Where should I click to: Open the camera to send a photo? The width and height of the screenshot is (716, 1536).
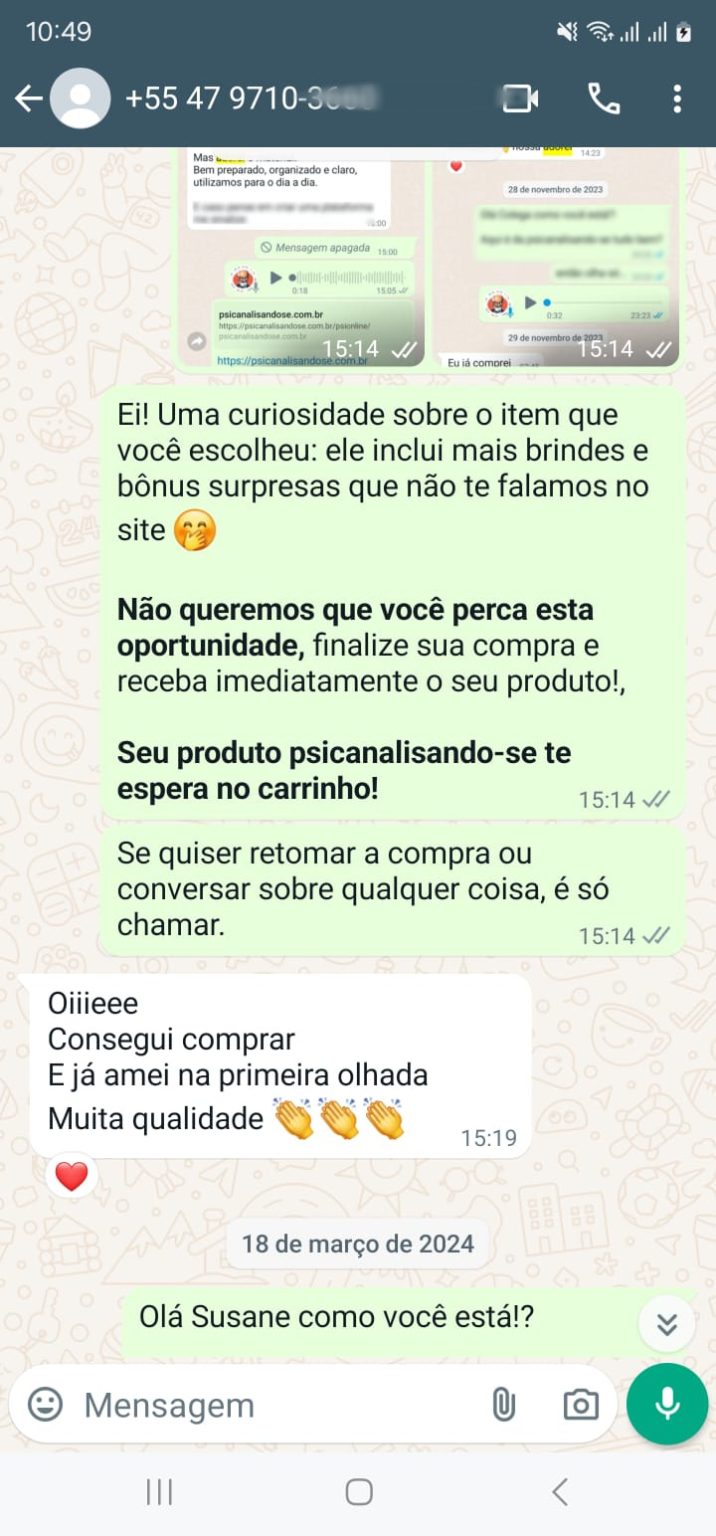coord(580,1405)
